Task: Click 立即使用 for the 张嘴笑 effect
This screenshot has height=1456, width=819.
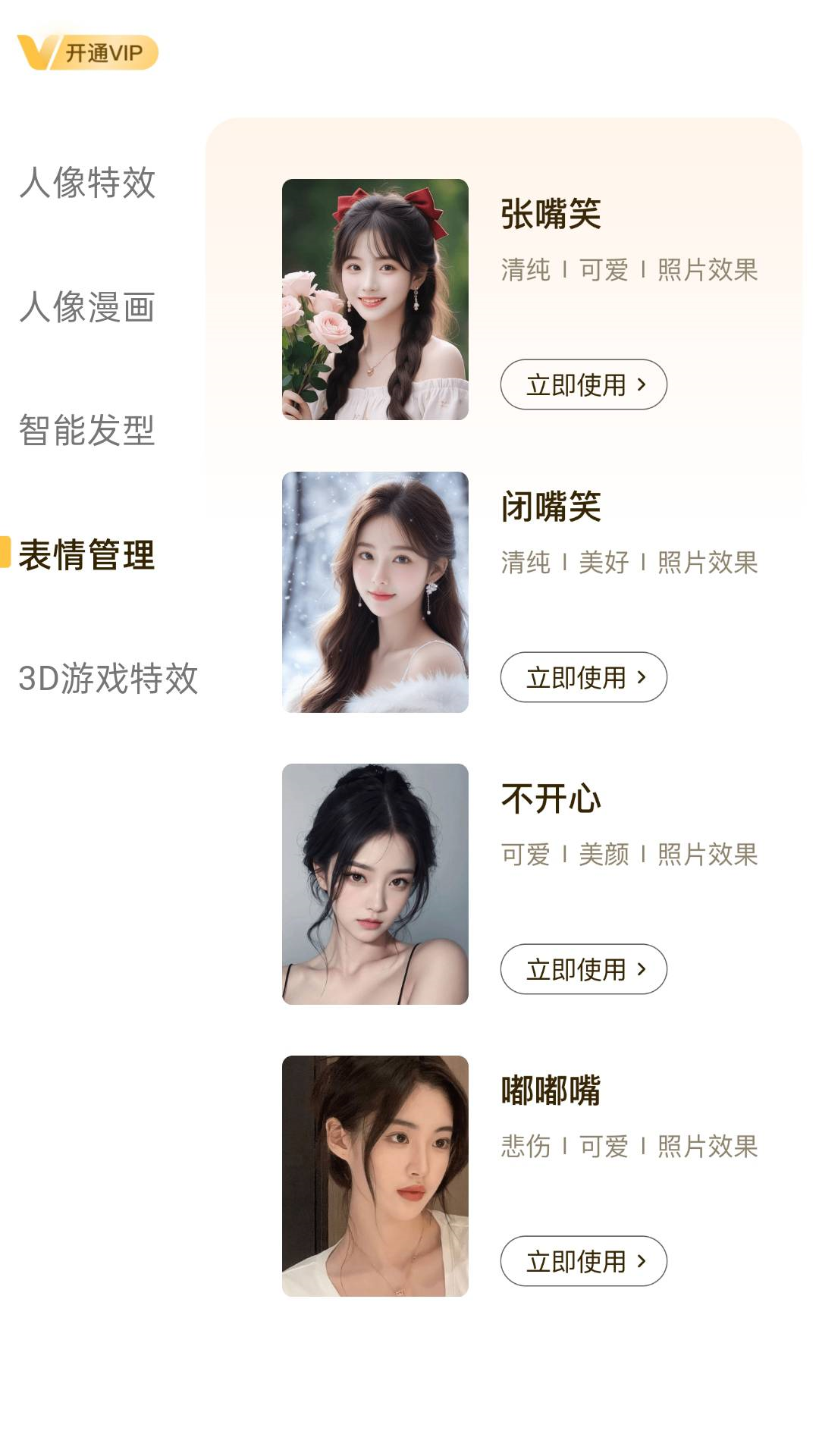Action: coord(584,385)
